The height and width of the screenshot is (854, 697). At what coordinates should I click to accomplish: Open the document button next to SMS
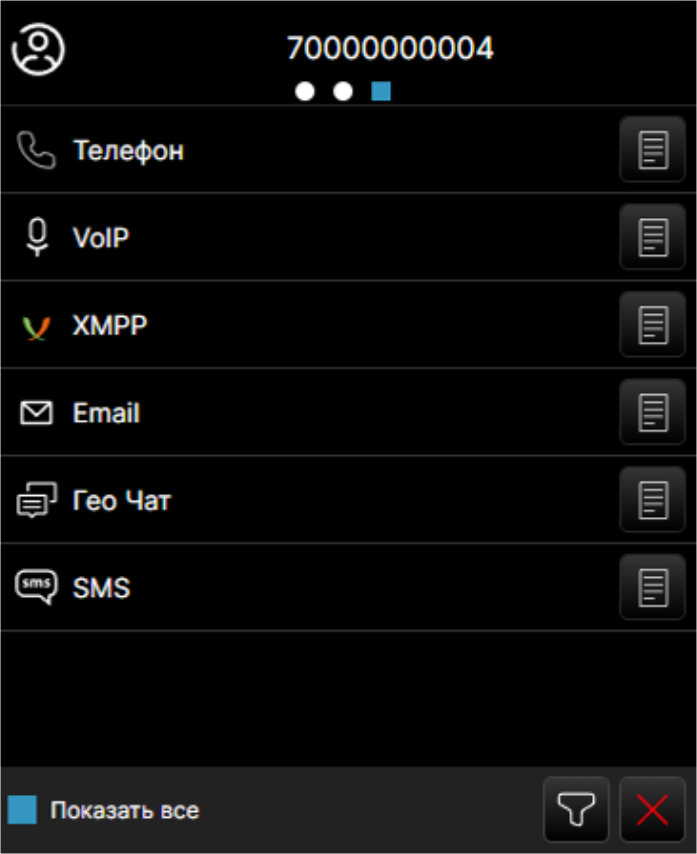652,587
